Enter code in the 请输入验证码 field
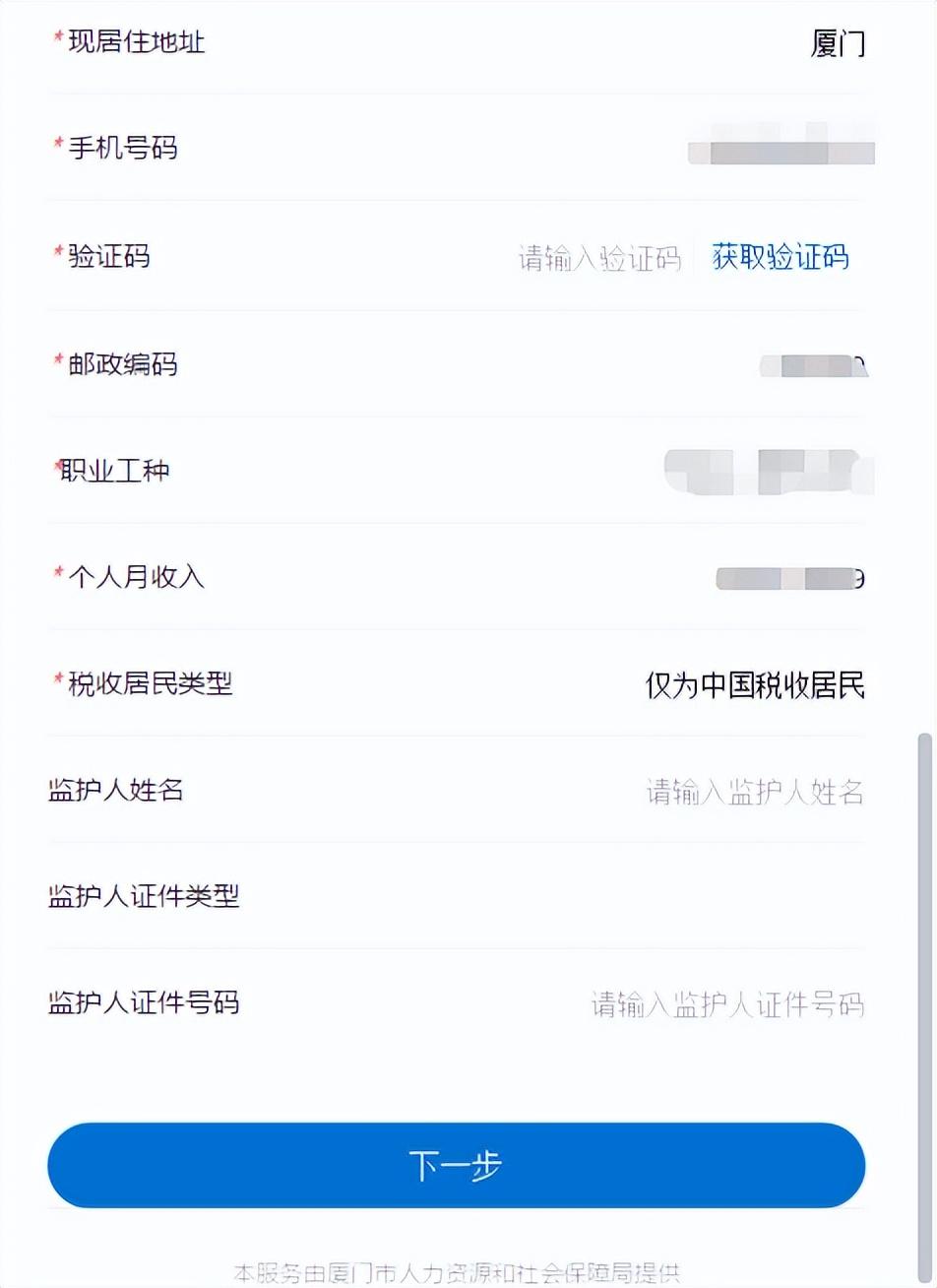This screenshot has width=937, height=1288. tap(599, 258)
